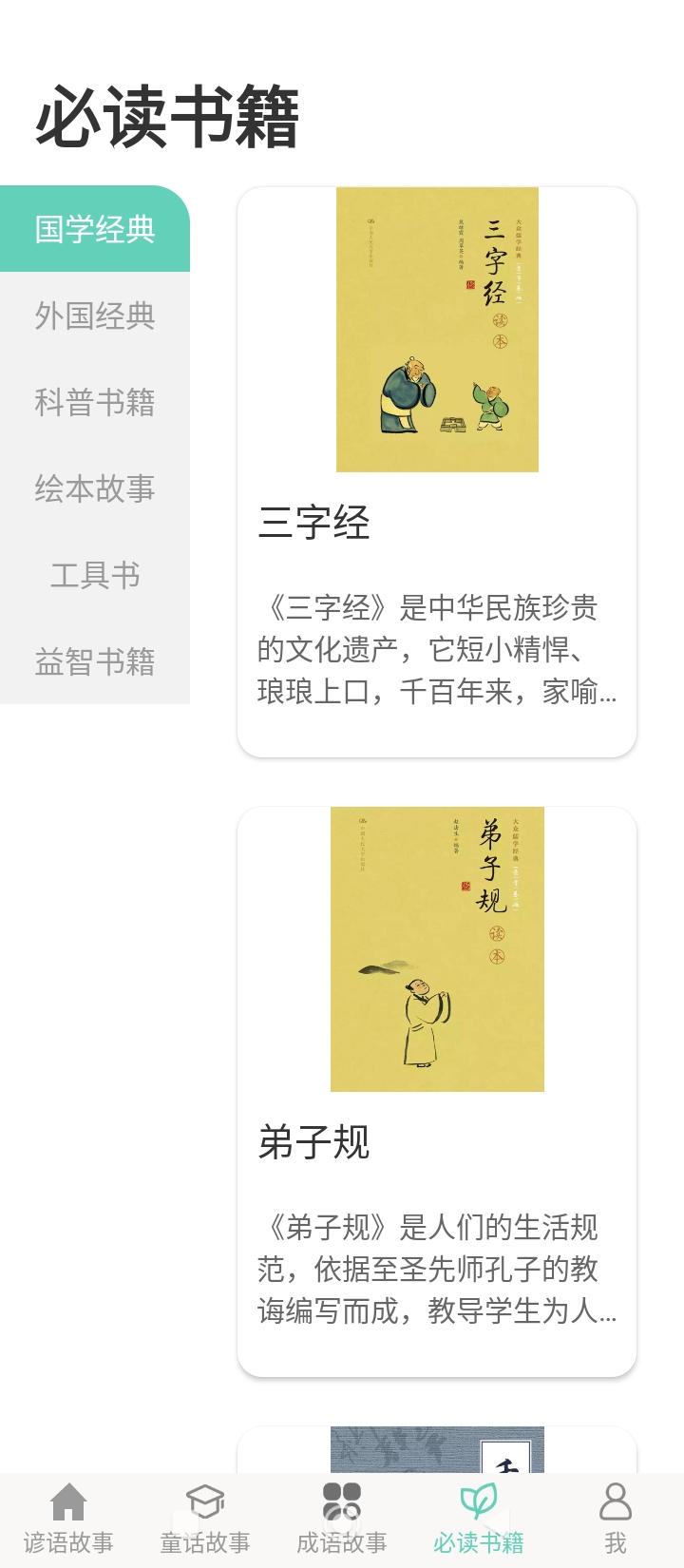Open the 科普书籍 category

tap(95, 402)
